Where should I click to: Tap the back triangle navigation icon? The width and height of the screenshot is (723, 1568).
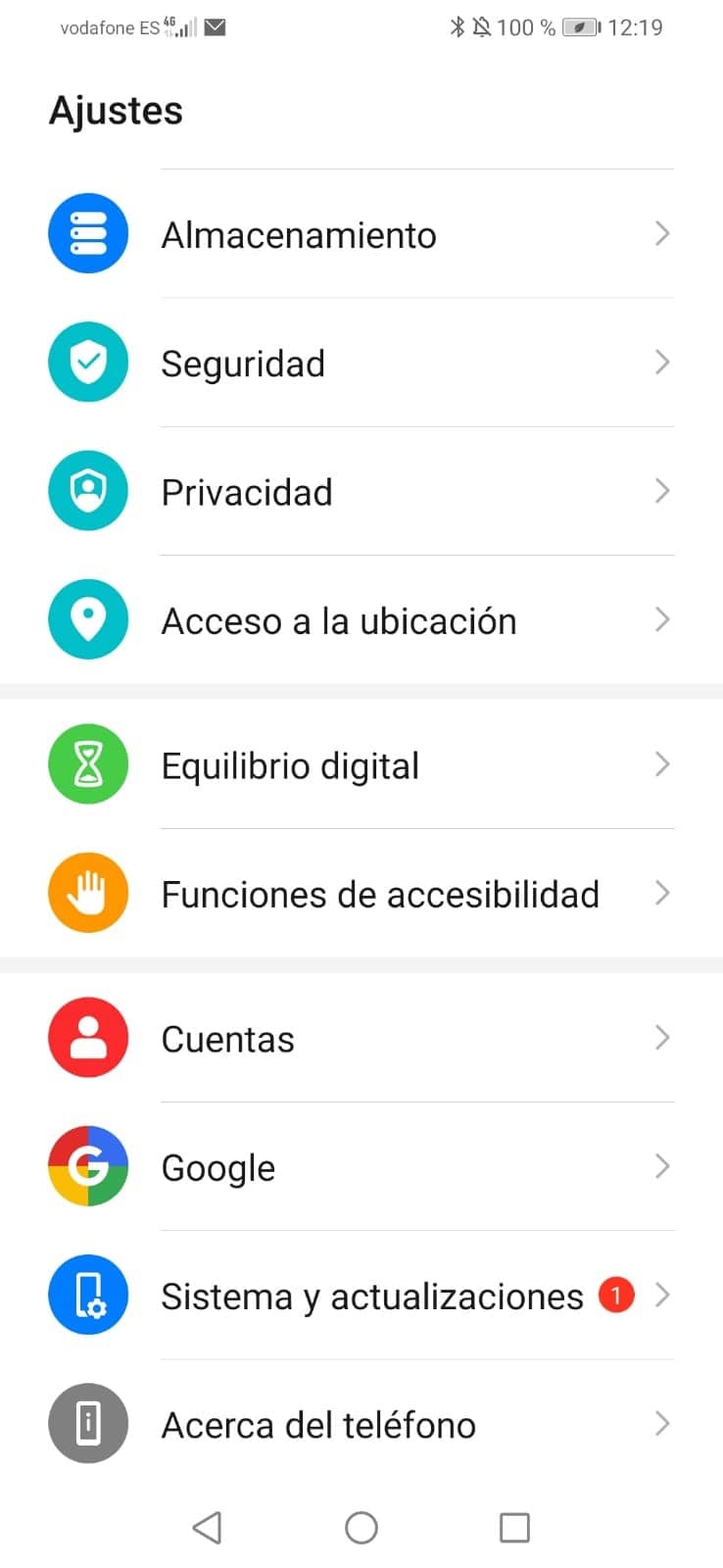click(x=207, y=1527)
